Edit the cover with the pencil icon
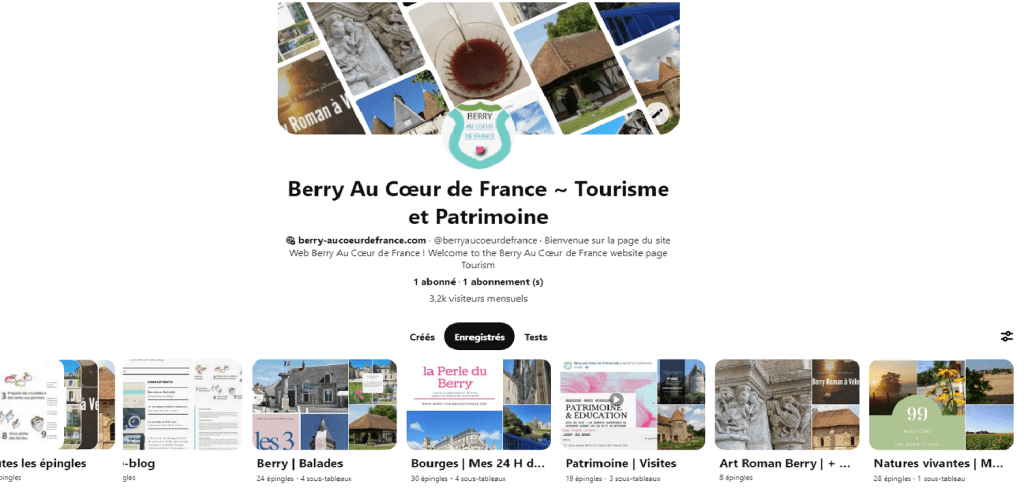1024x492 pixels. 658,114
